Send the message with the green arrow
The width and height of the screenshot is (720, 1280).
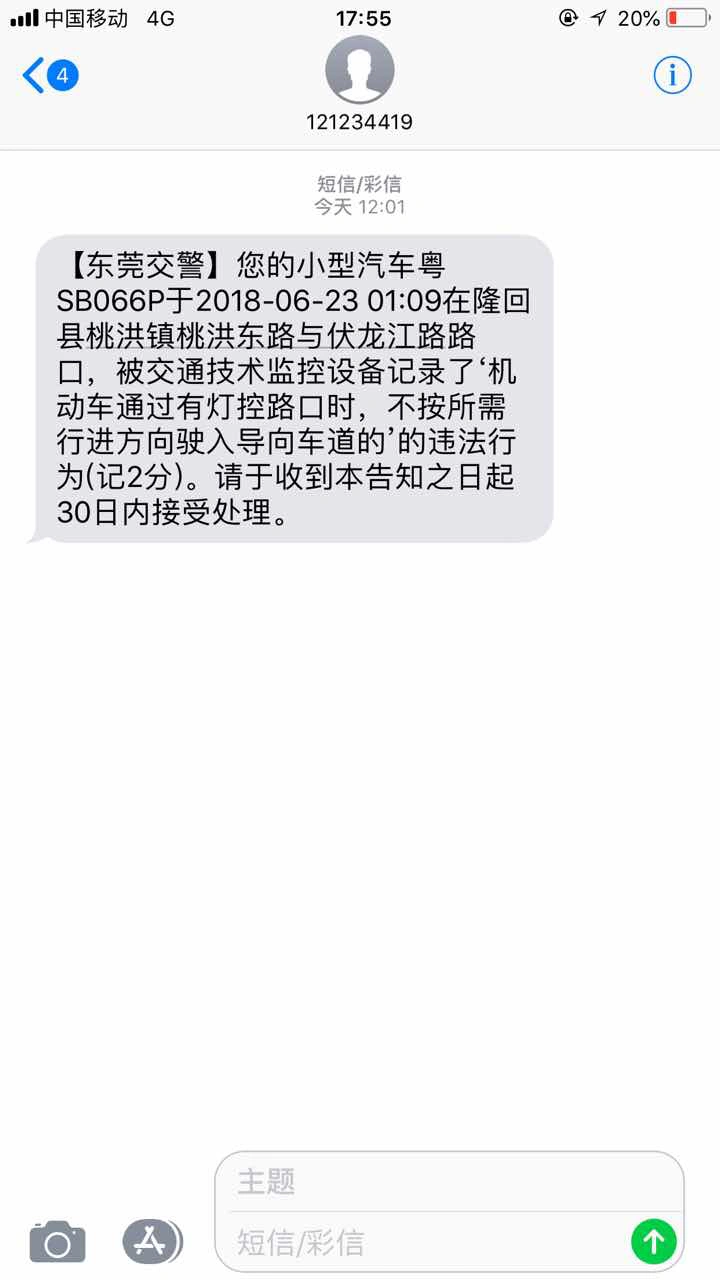(x=654, y=1242)
